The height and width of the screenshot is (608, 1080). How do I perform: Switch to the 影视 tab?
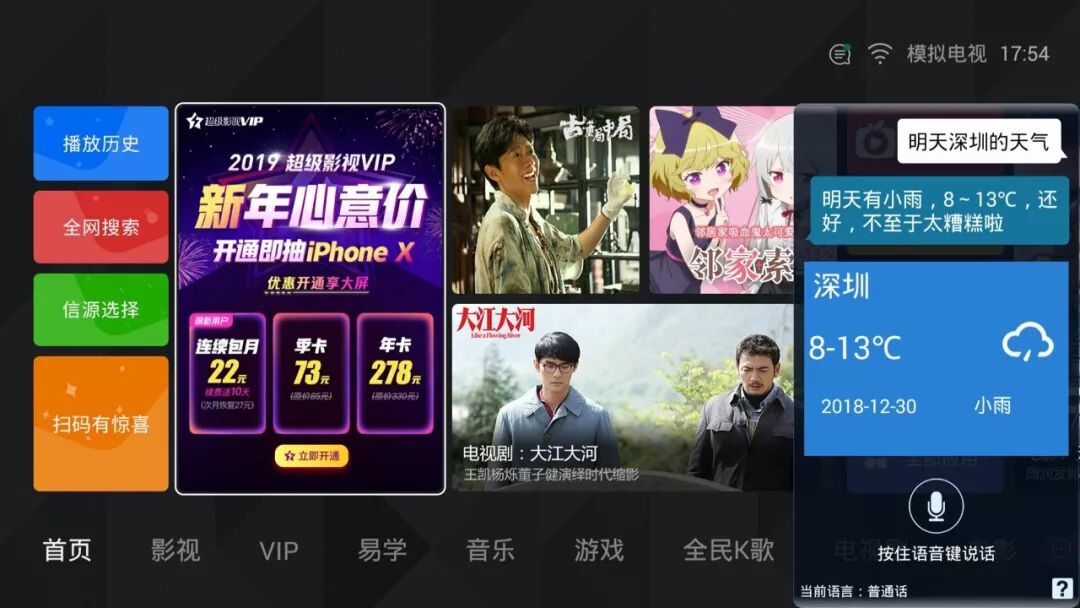(x=175, y=550)
